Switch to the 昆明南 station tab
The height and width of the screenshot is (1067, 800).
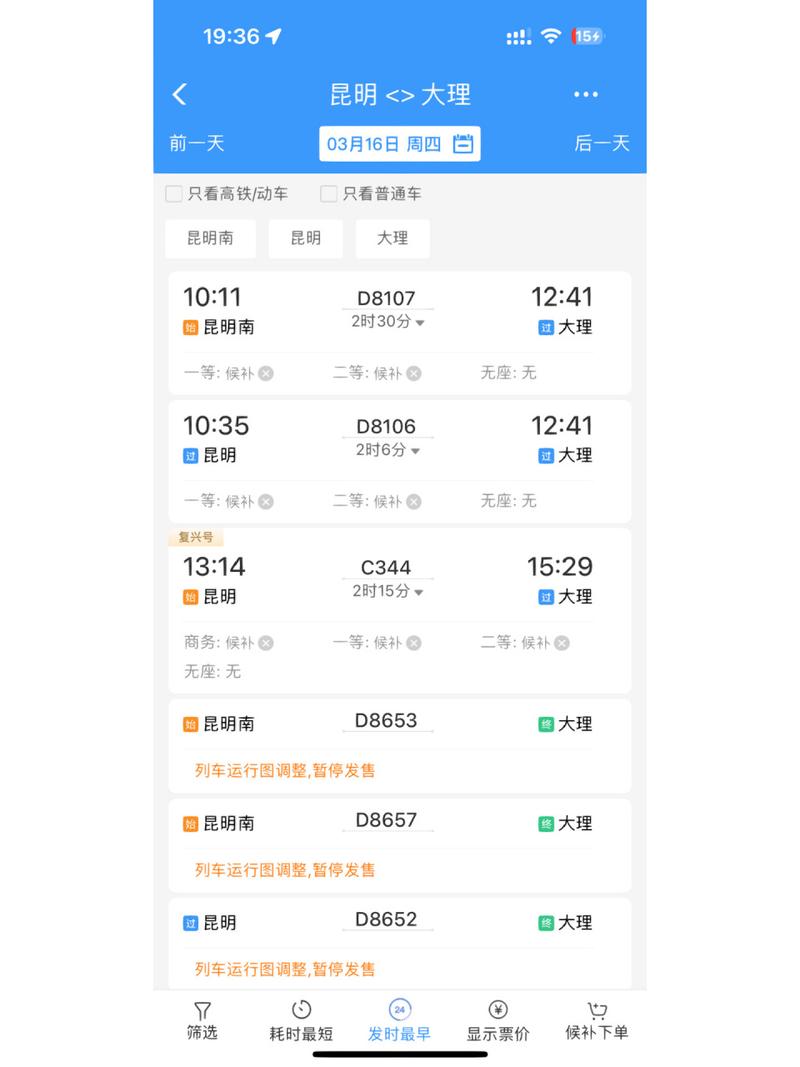[x=210, y=238]
